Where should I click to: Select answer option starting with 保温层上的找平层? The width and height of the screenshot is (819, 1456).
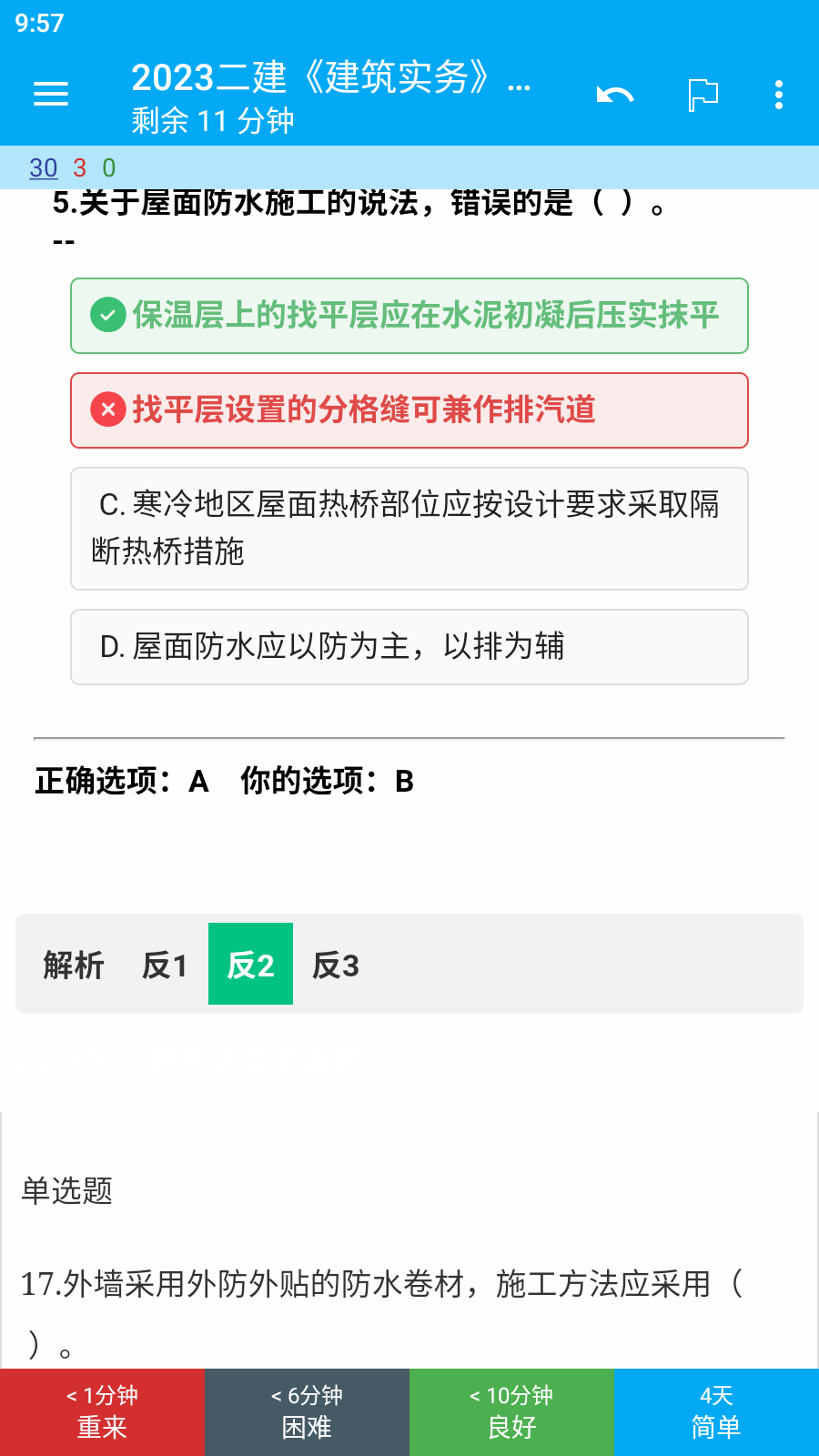(409, 316)
